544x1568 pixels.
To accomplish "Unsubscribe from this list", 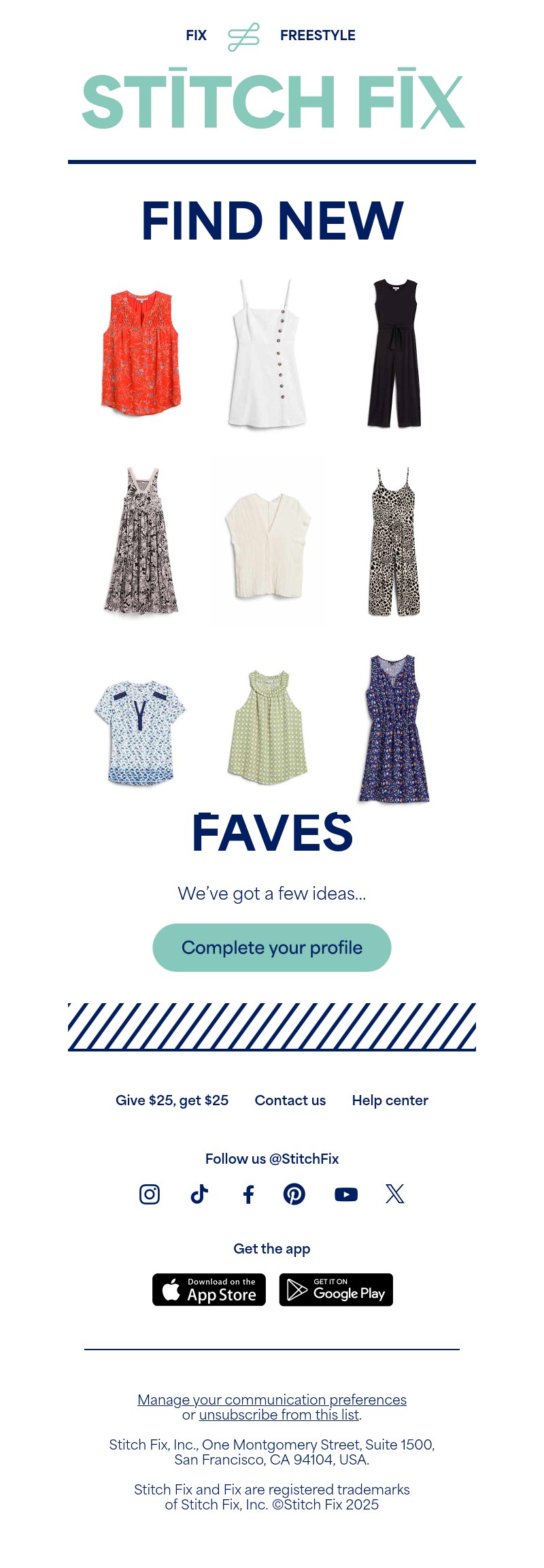I will [x=279, y=1414].
